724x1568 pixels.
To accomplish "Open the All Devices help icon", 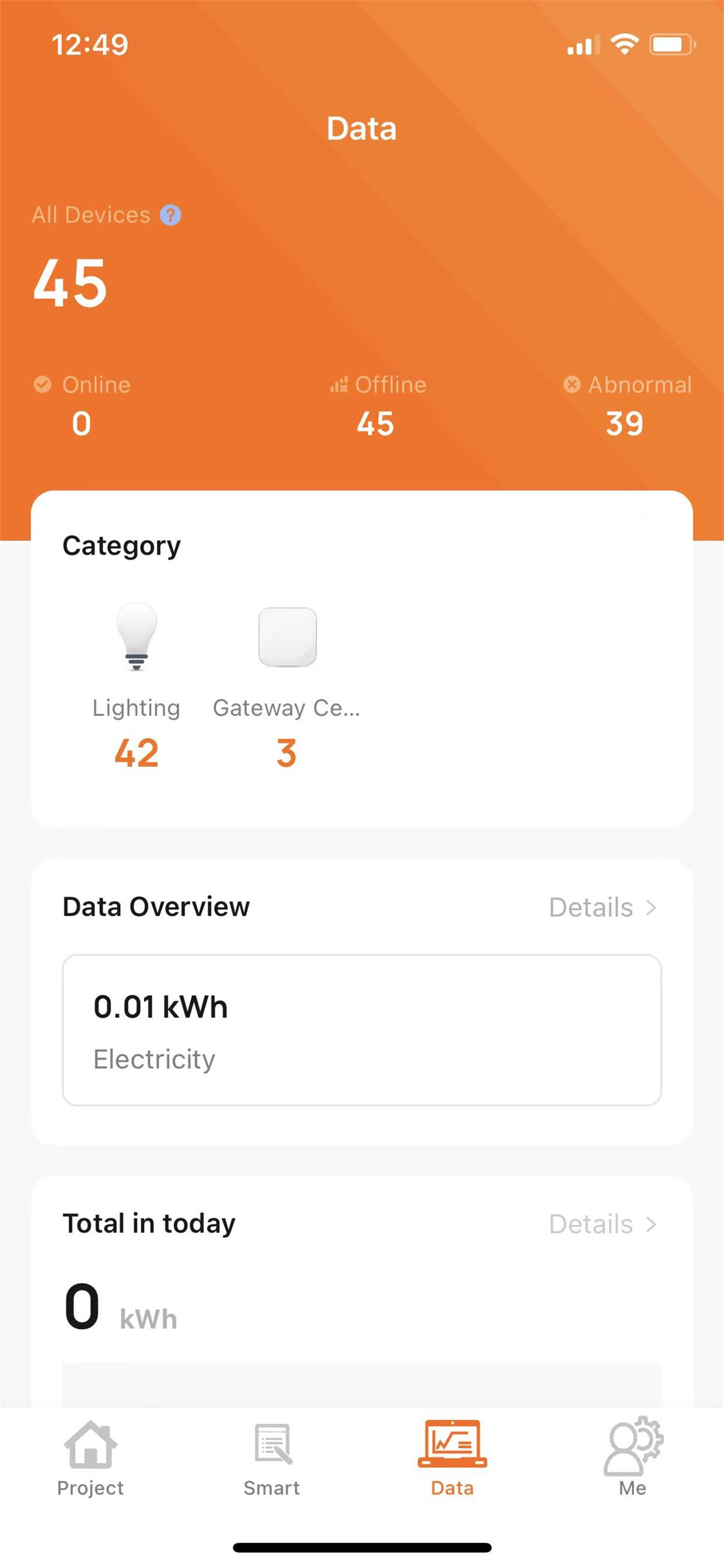I will coord(170,215).
